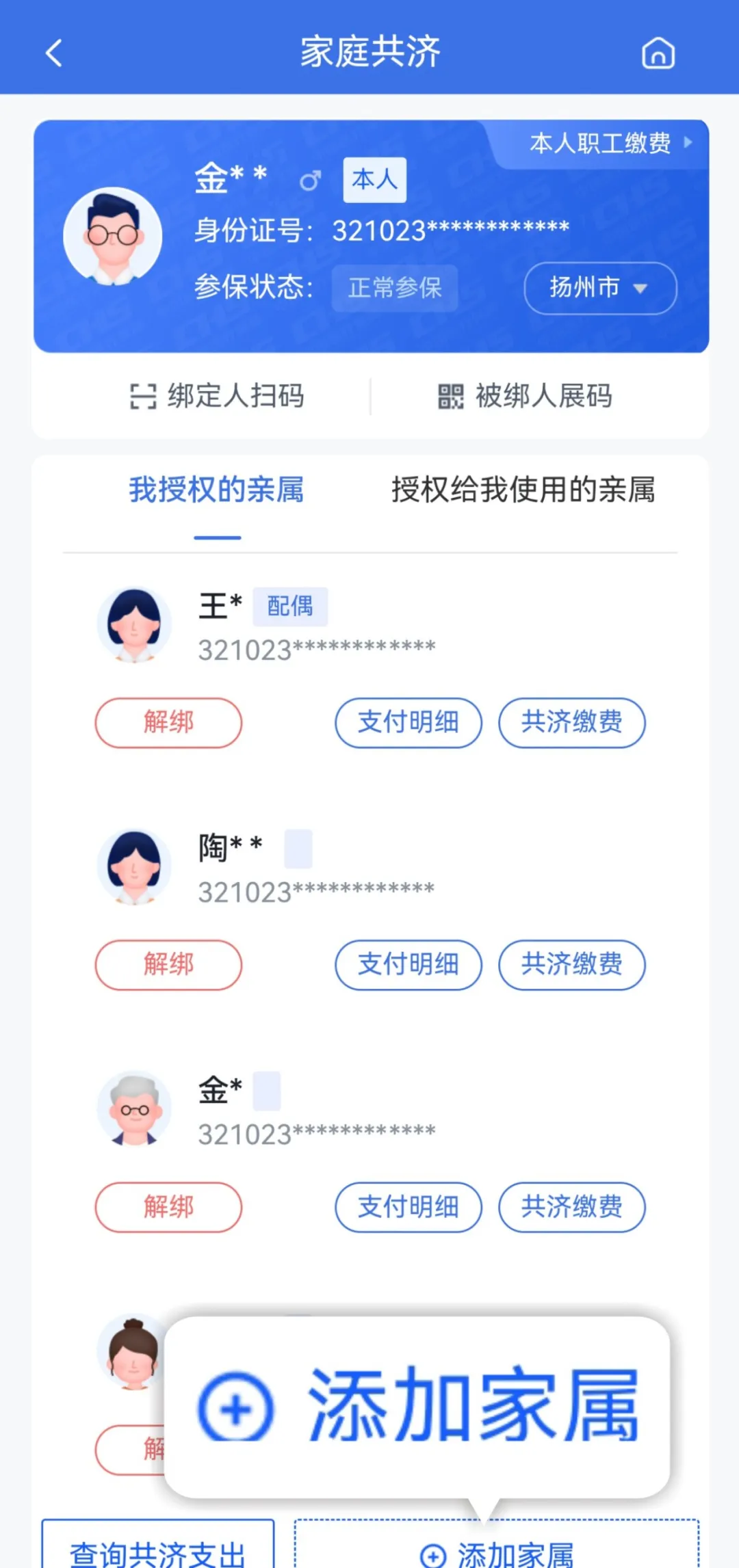Open the blank relation tag beside 陶**
739x1568 pixels.
point(298,848)
